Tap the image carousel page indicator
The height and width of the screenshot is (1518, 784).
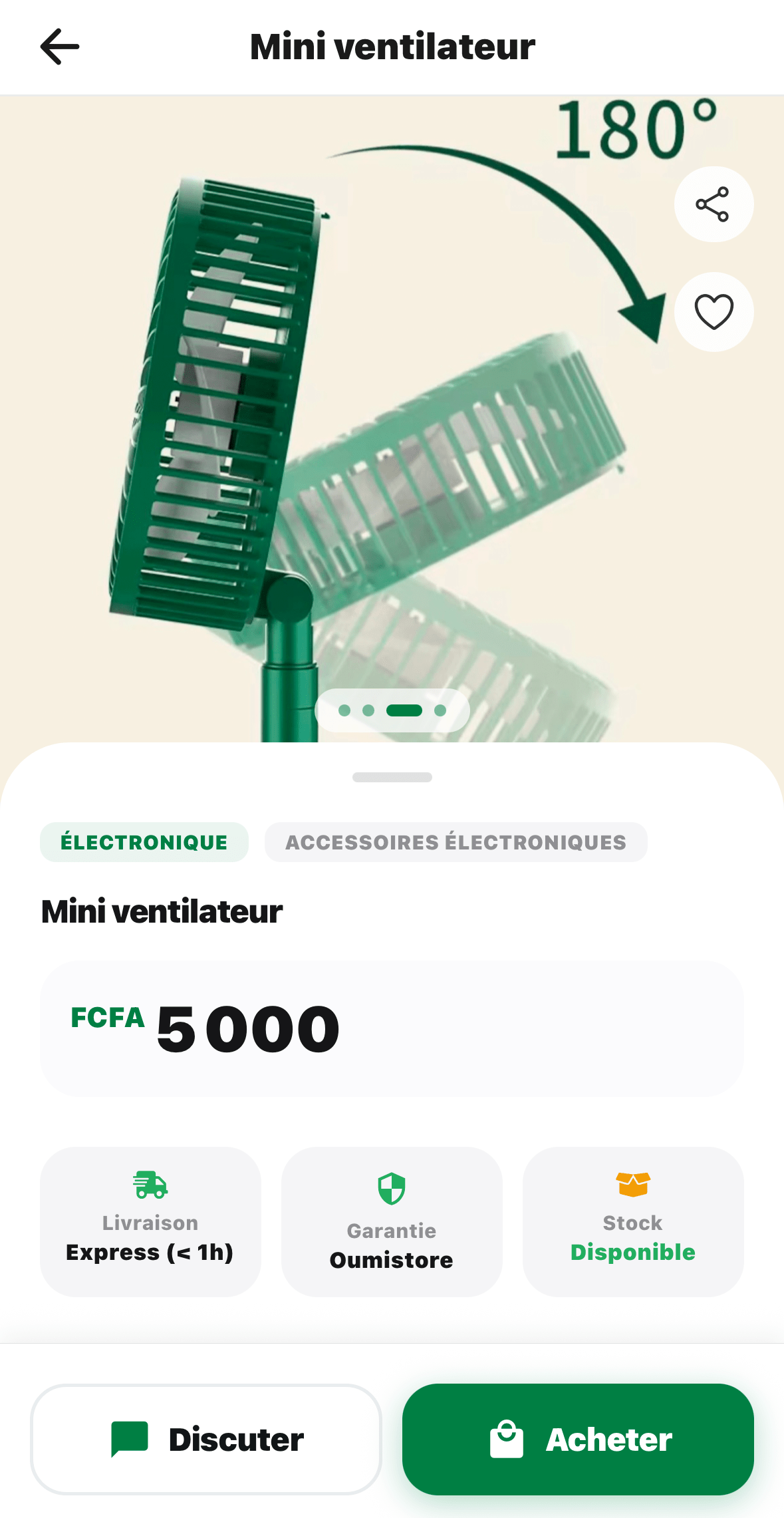[392, 710]
